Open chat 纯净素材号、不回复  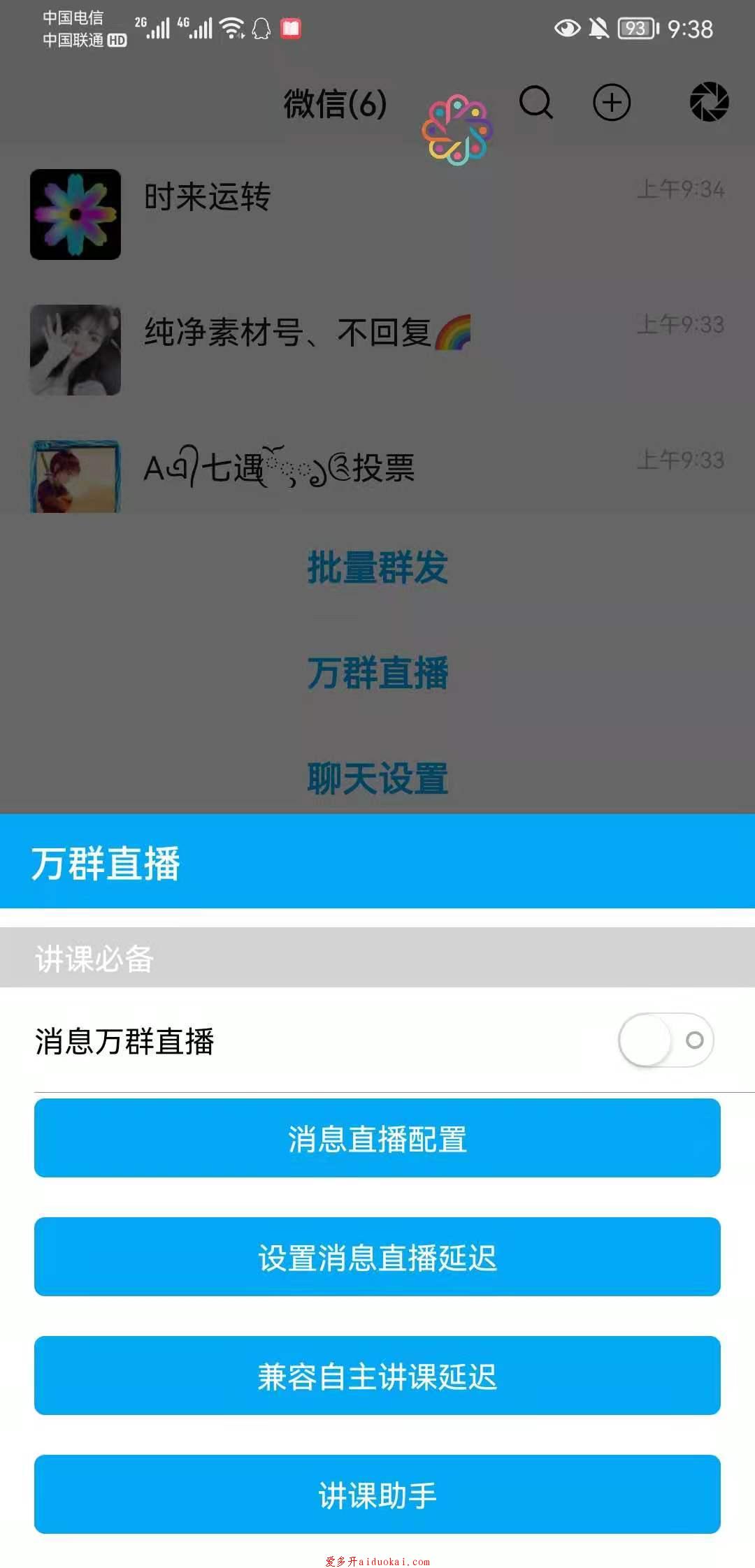[x=377, y=349]
